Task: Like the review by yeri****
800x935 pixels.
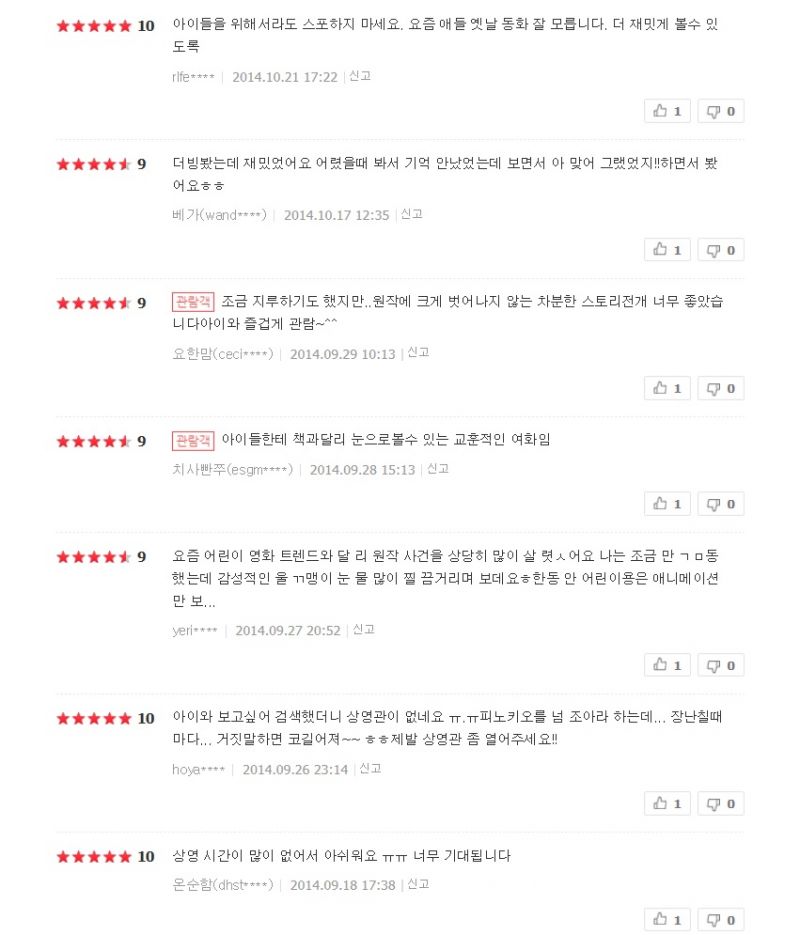Action: click(667, 665)
